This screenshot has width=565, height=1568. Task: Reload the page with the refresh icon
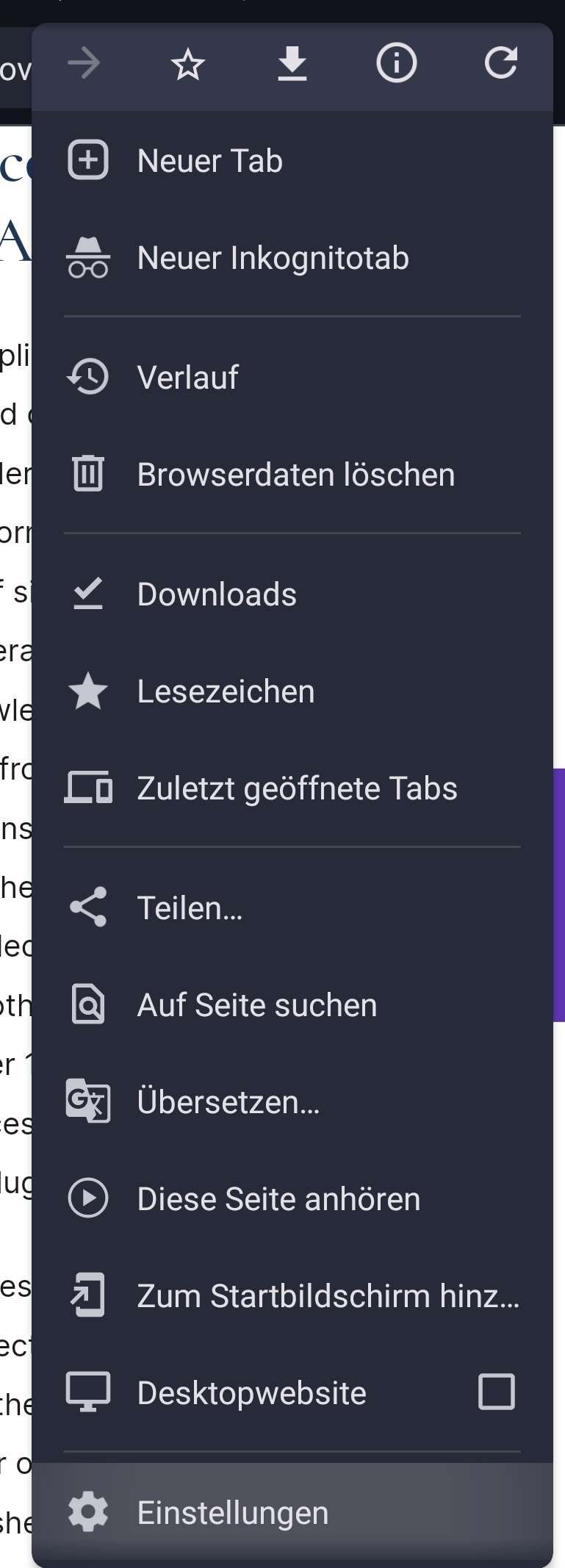coord(500,65)
